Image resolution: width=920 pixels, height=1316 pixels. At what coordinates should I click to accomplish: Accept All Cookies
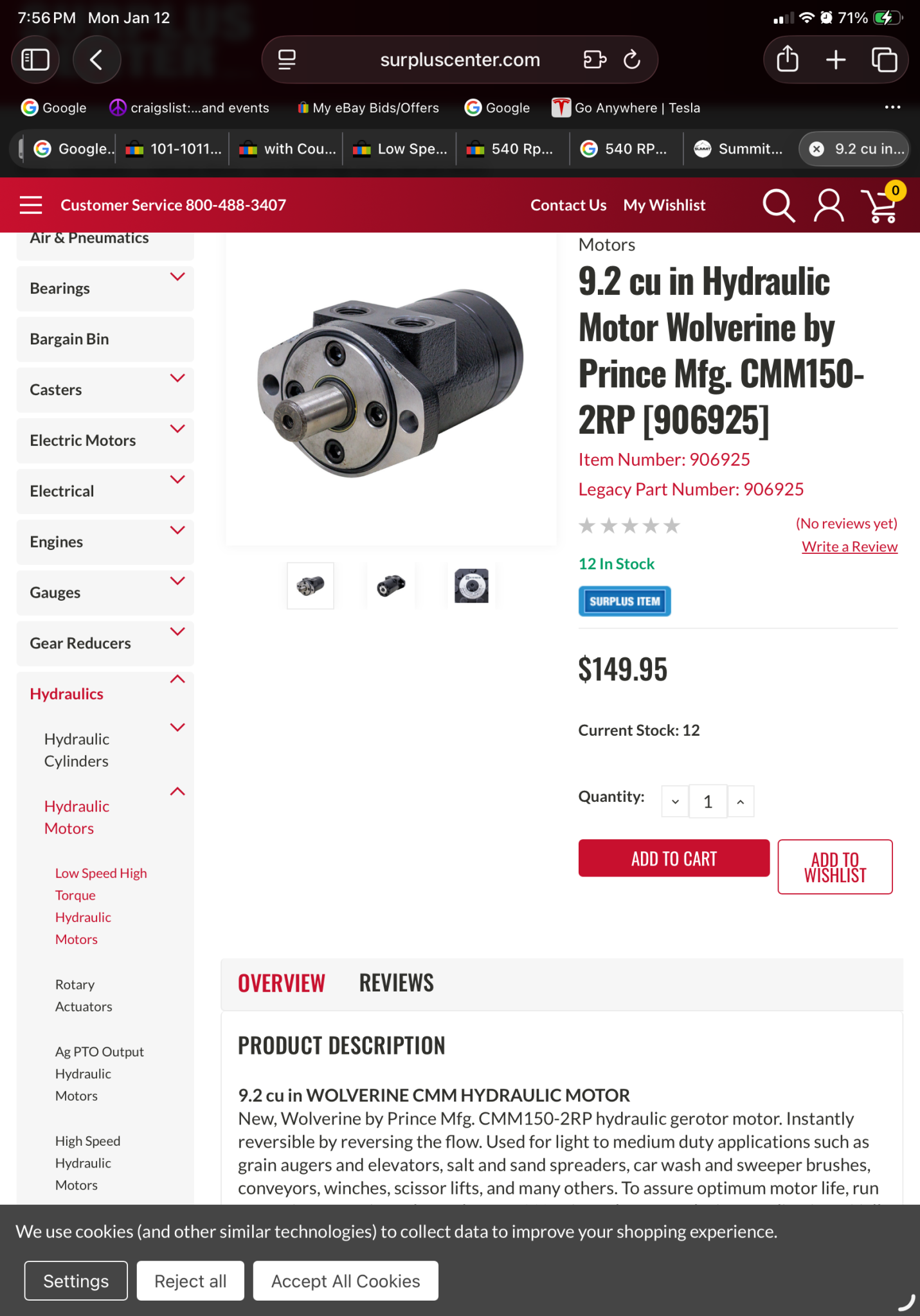coord(345,1281)
